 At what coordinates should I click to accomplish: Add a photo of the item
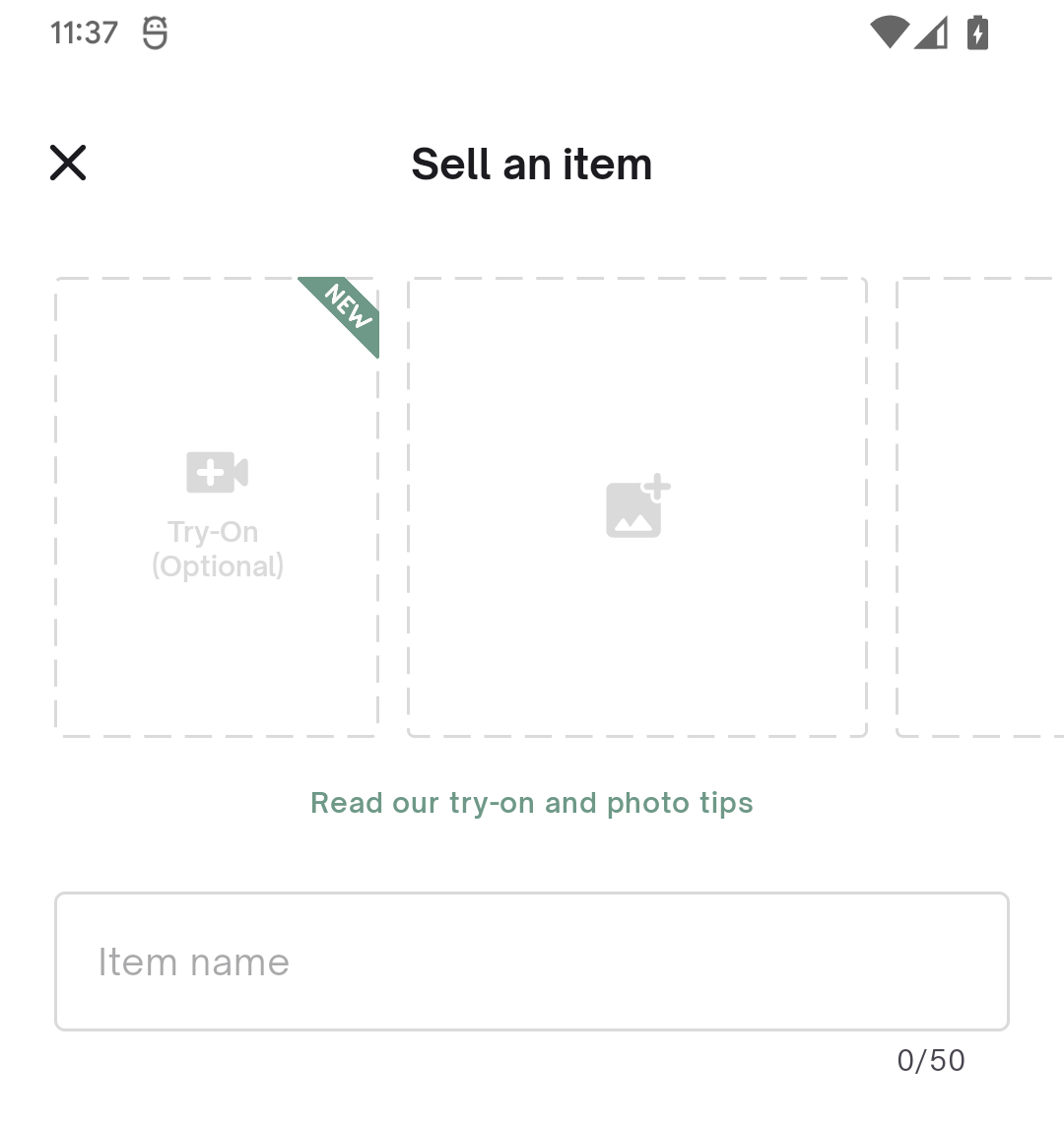636,506
